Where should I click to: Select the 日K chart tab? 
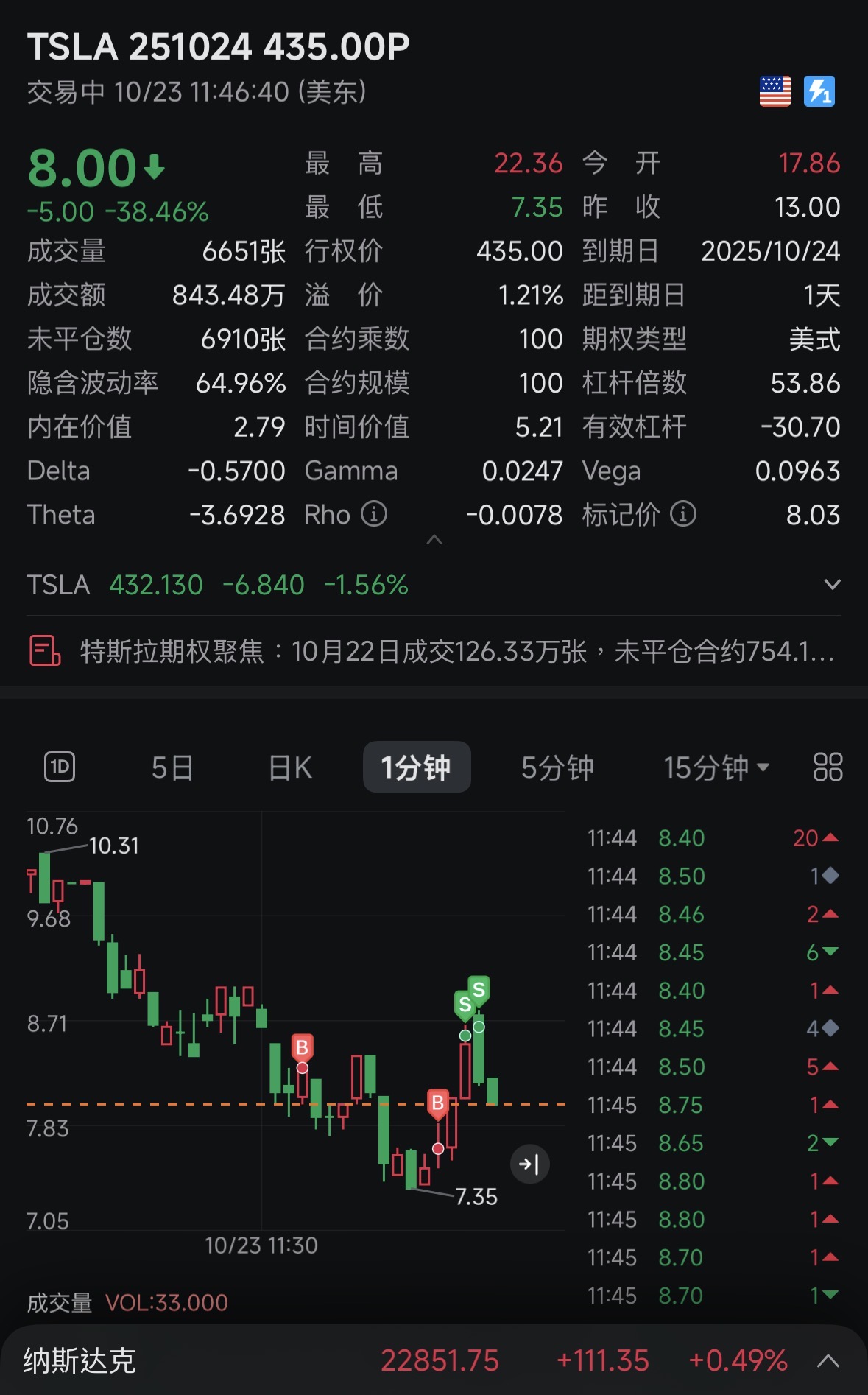(290, 767)
